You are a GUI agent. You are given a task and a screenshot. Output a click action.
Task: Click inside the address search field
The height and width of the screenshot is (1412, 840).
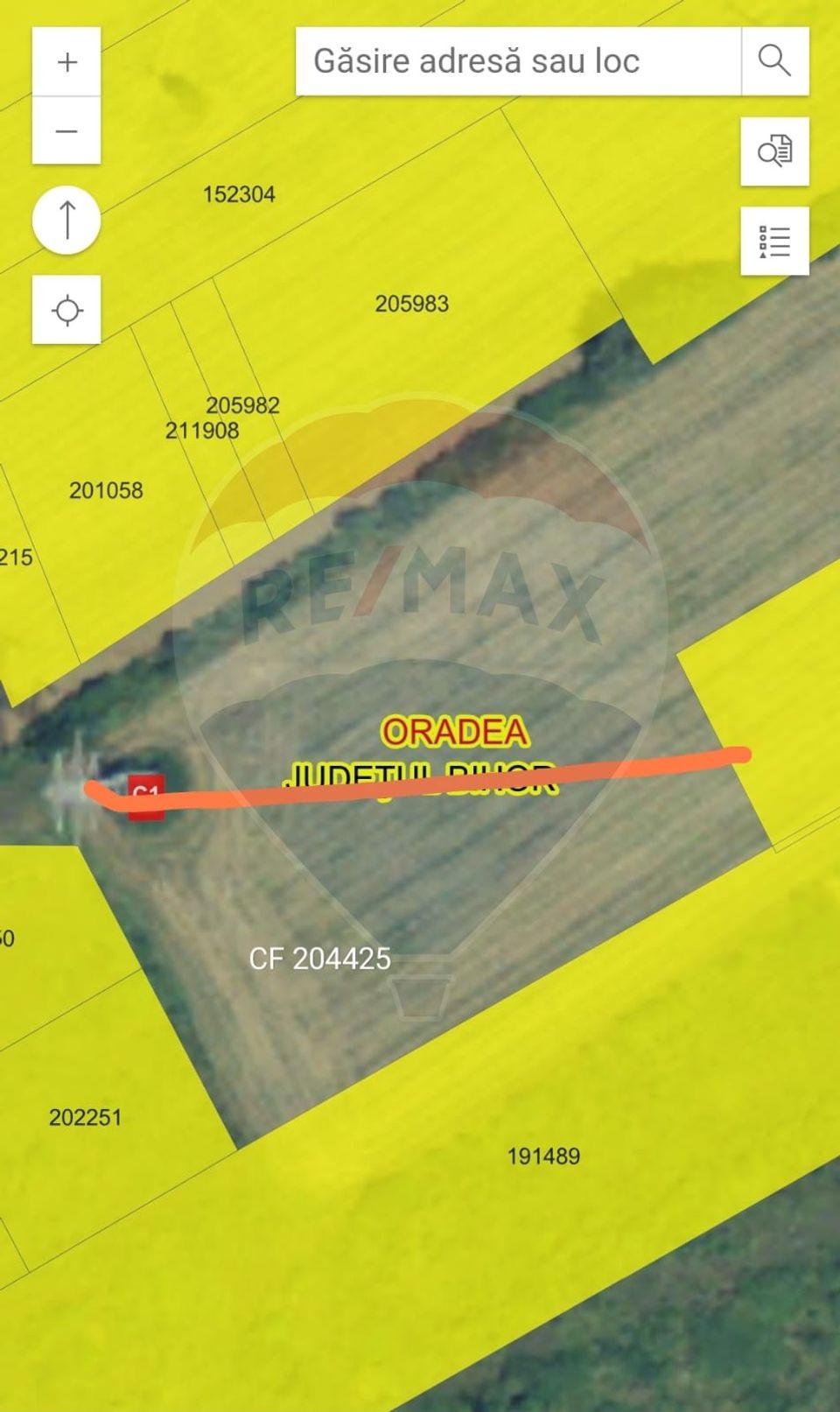[516, 60]
